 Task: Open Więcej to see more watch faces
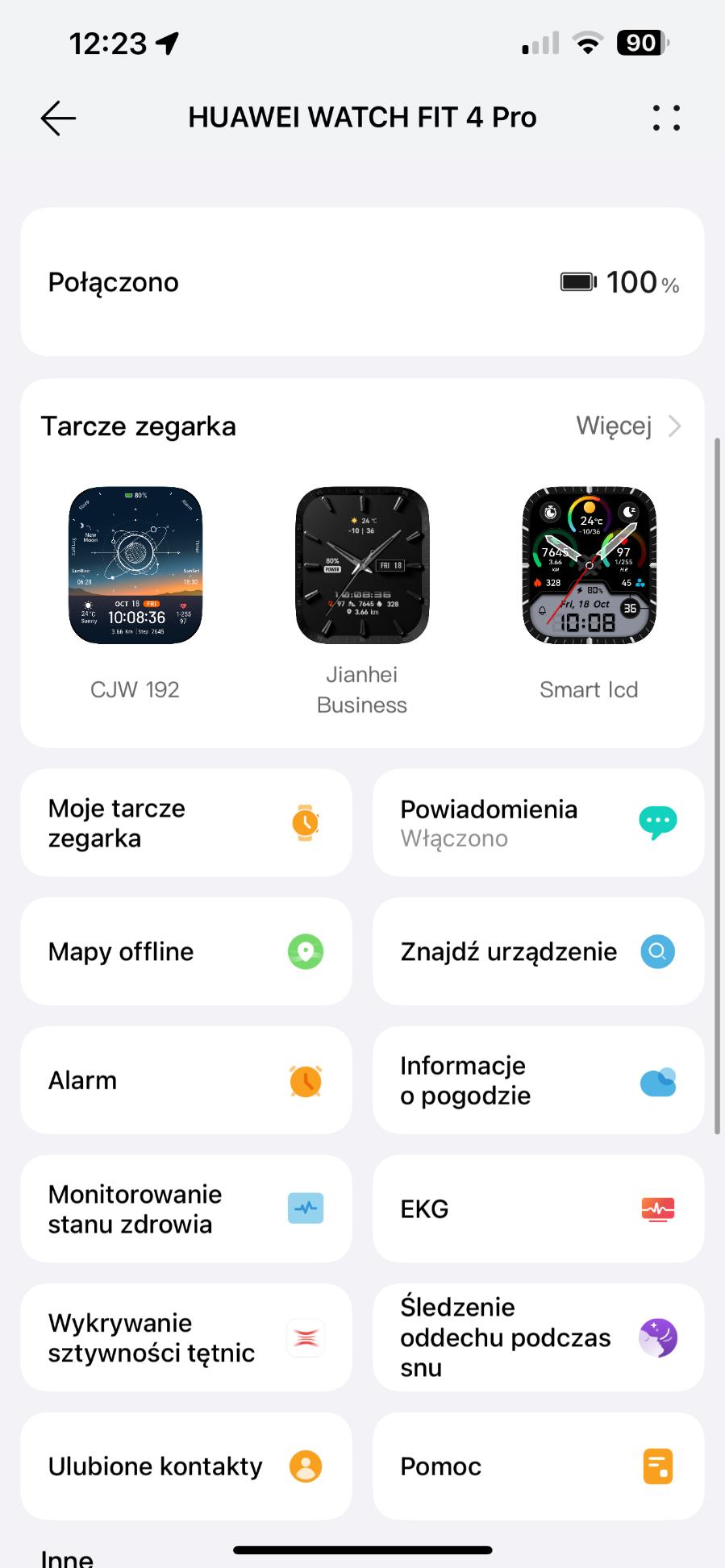[629, 426]
